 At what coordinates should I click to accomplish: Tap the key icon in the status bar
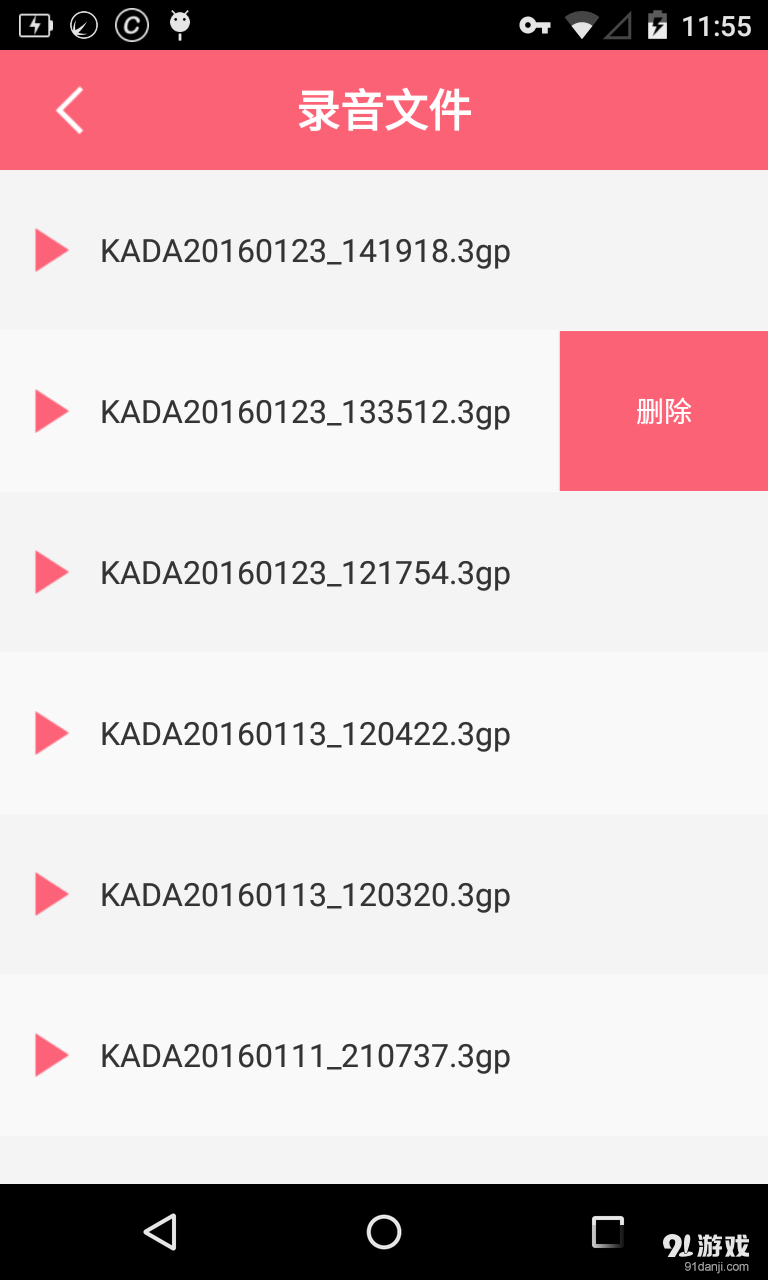(533, 25)
